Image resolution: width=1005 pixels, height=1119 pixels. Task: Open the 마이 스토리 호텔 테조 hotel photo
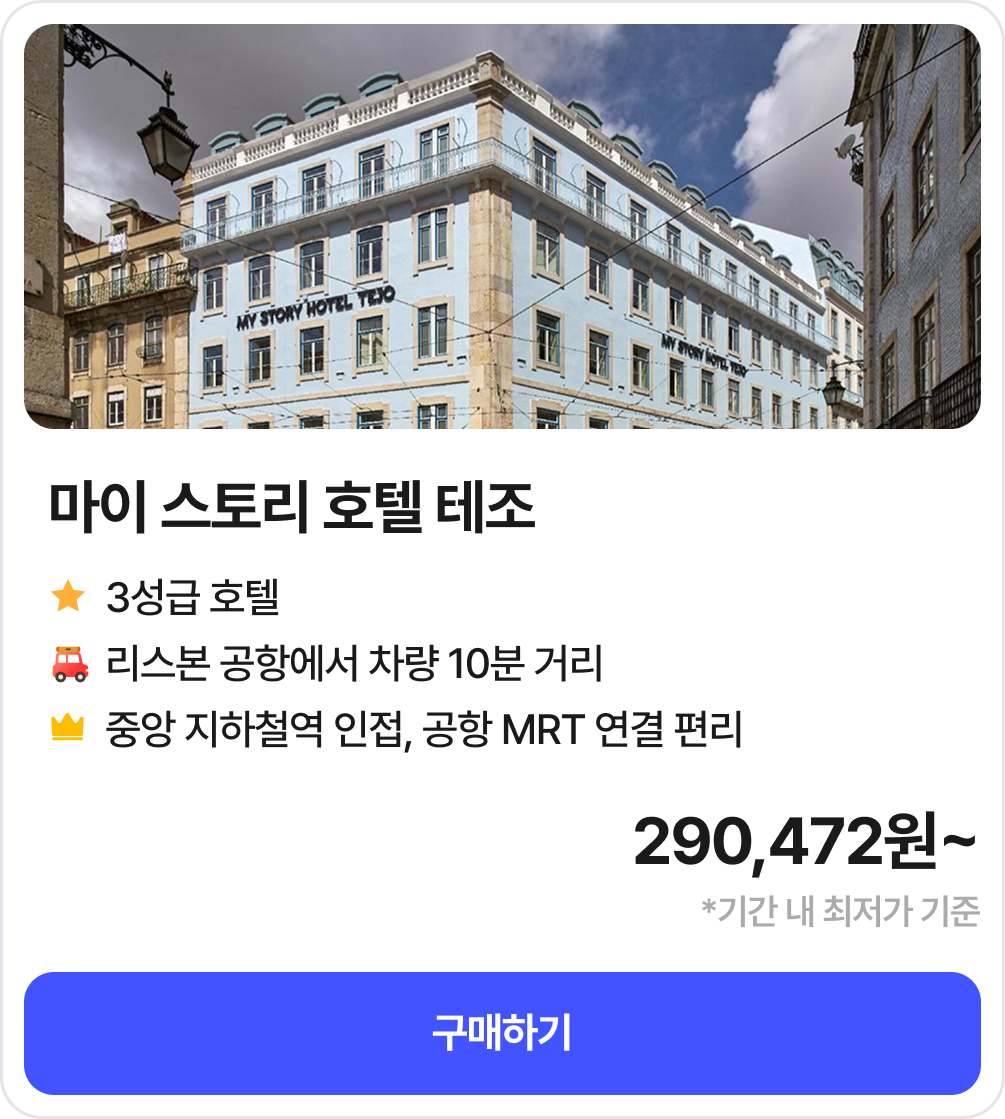[x=502, y=227]
